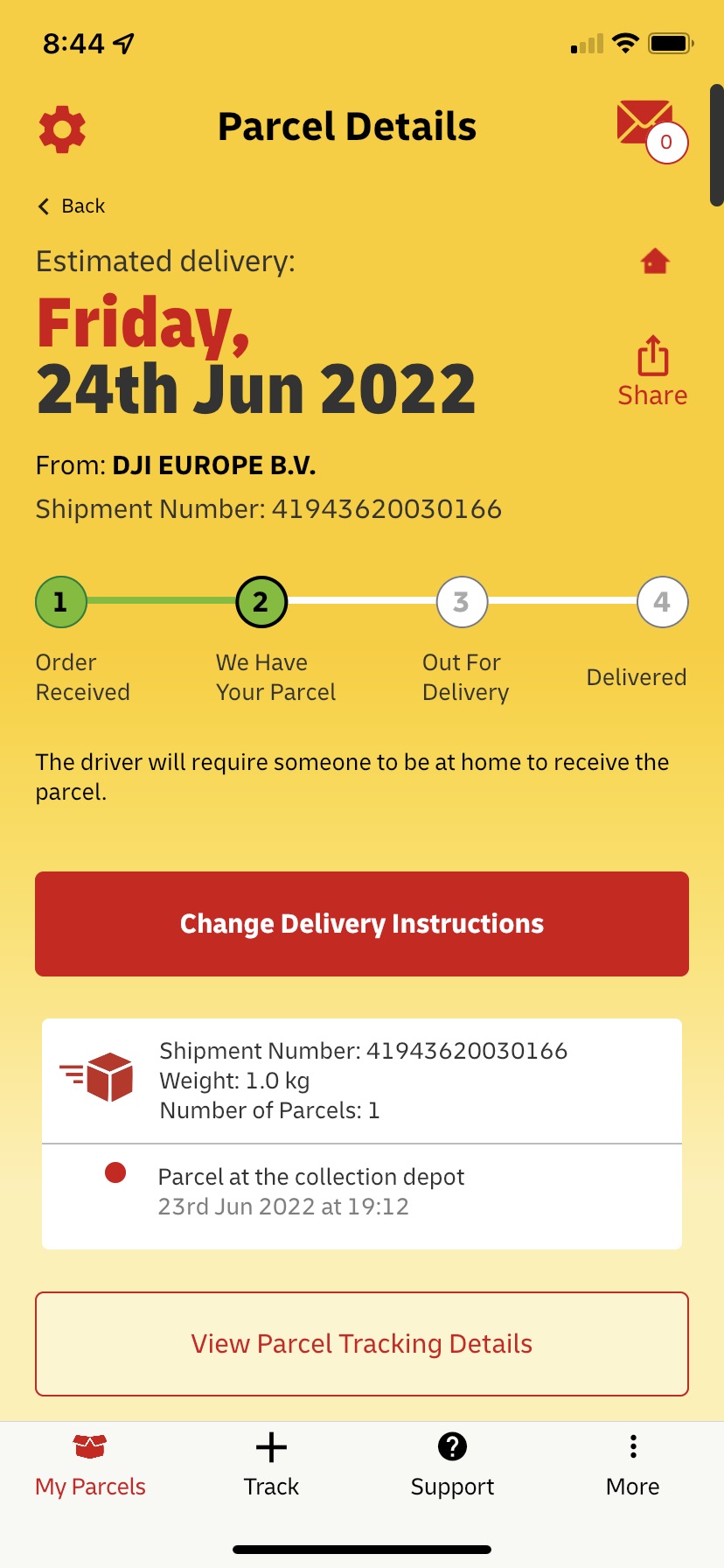Tap the red home address icon
The height and width of the screenshot is (1568, 724).
655,261
